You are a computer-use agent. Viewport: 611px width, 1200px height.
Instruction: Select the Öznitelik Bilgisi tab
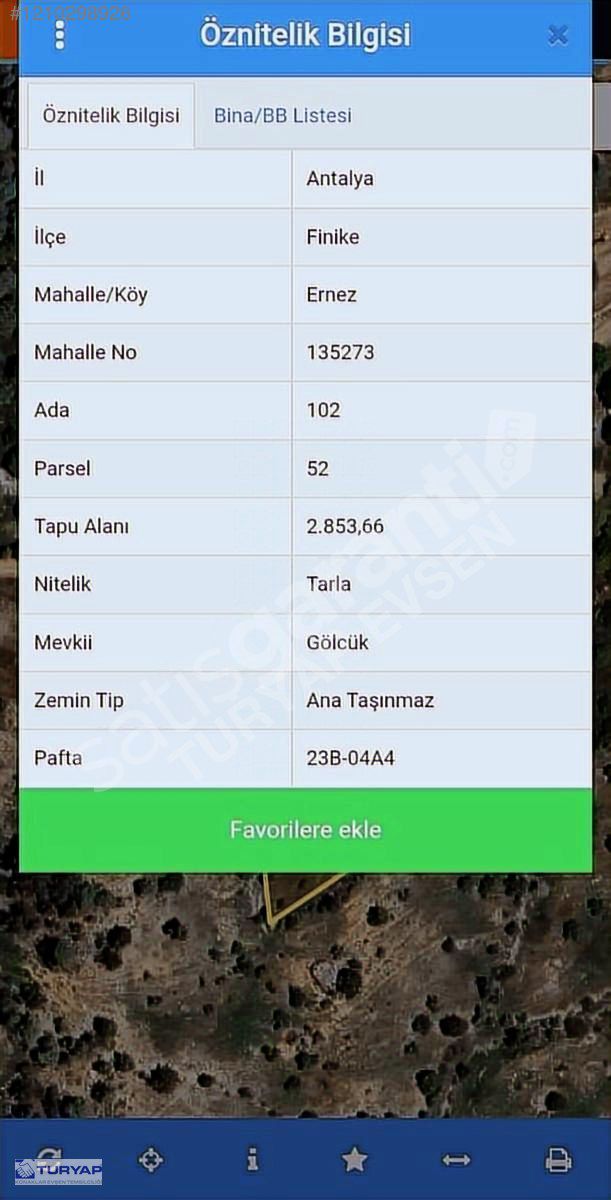coord(111,115)
